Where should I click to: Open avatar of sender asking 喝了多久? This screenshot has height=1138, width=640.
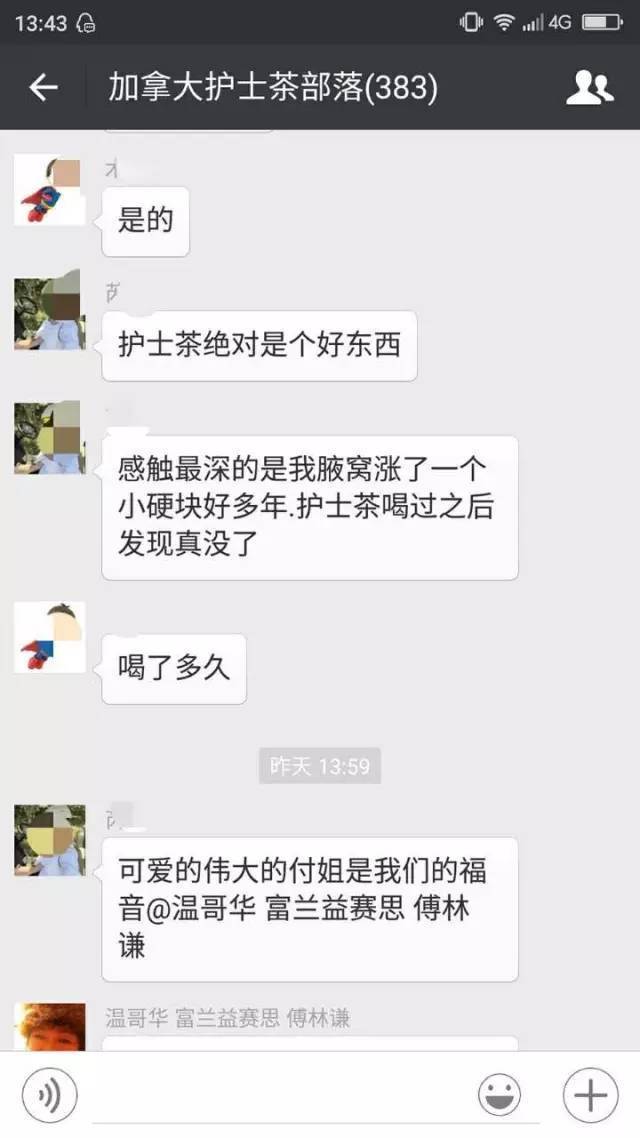point(49,637)
